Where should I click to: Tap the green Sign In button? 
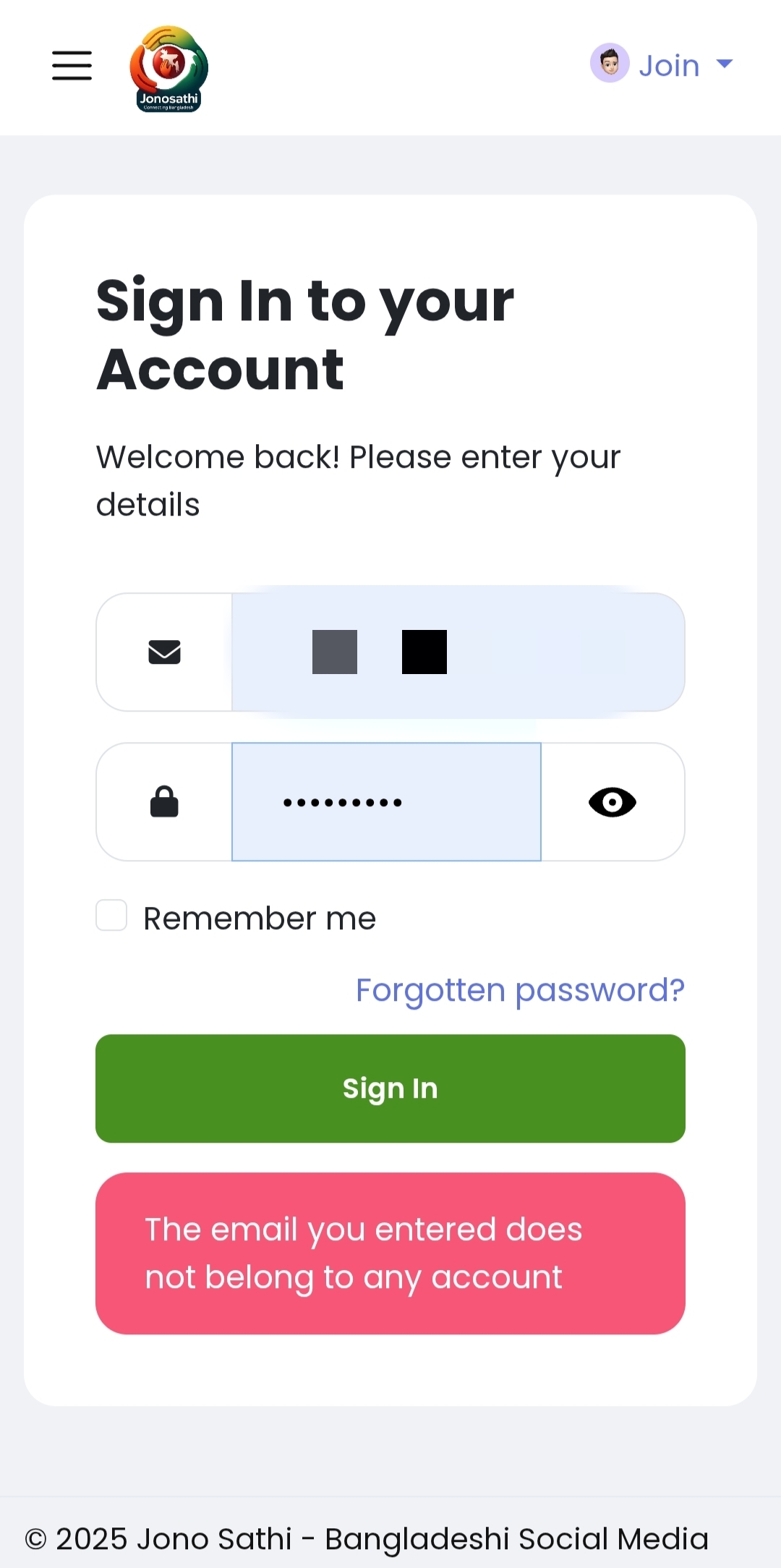[390, 1088]
